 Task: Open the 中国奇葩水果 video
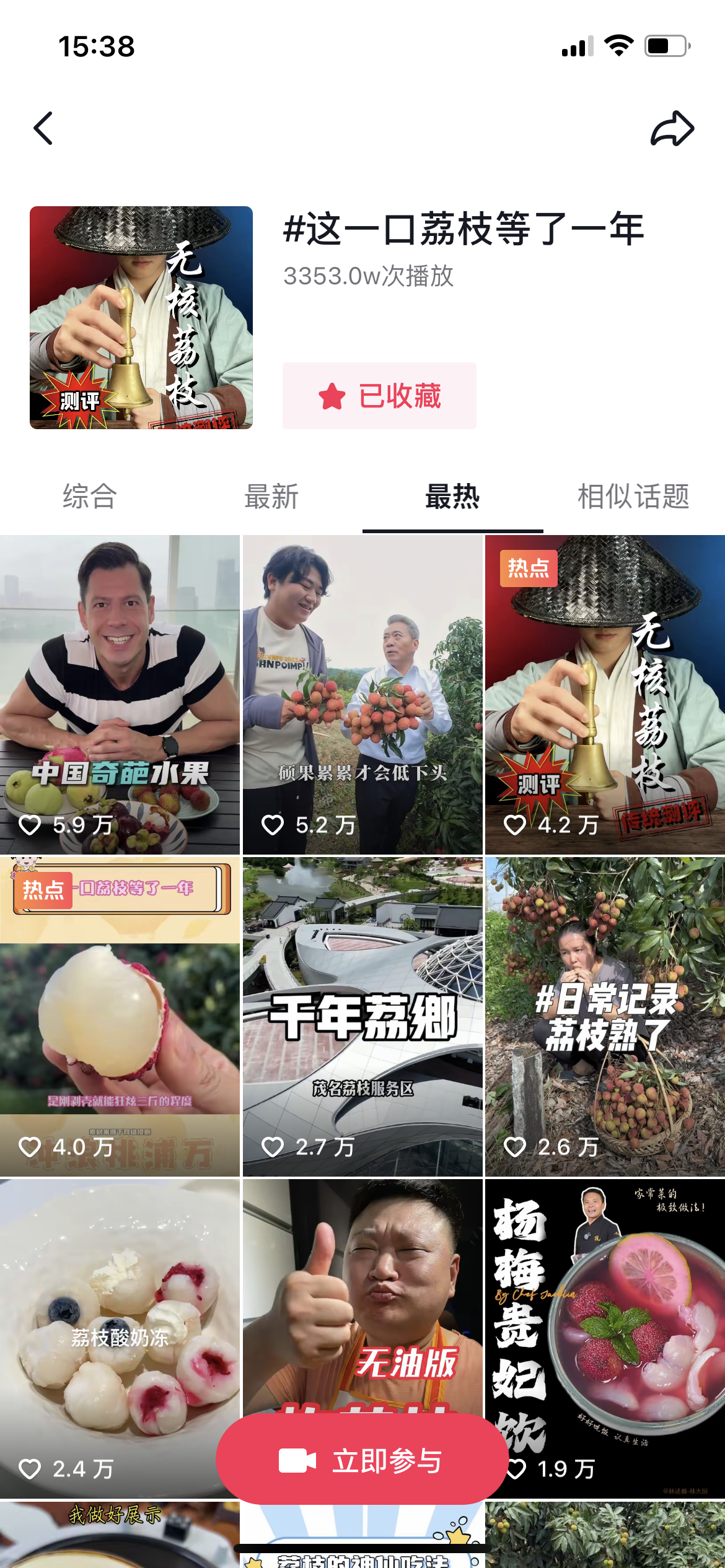(120, 694)
